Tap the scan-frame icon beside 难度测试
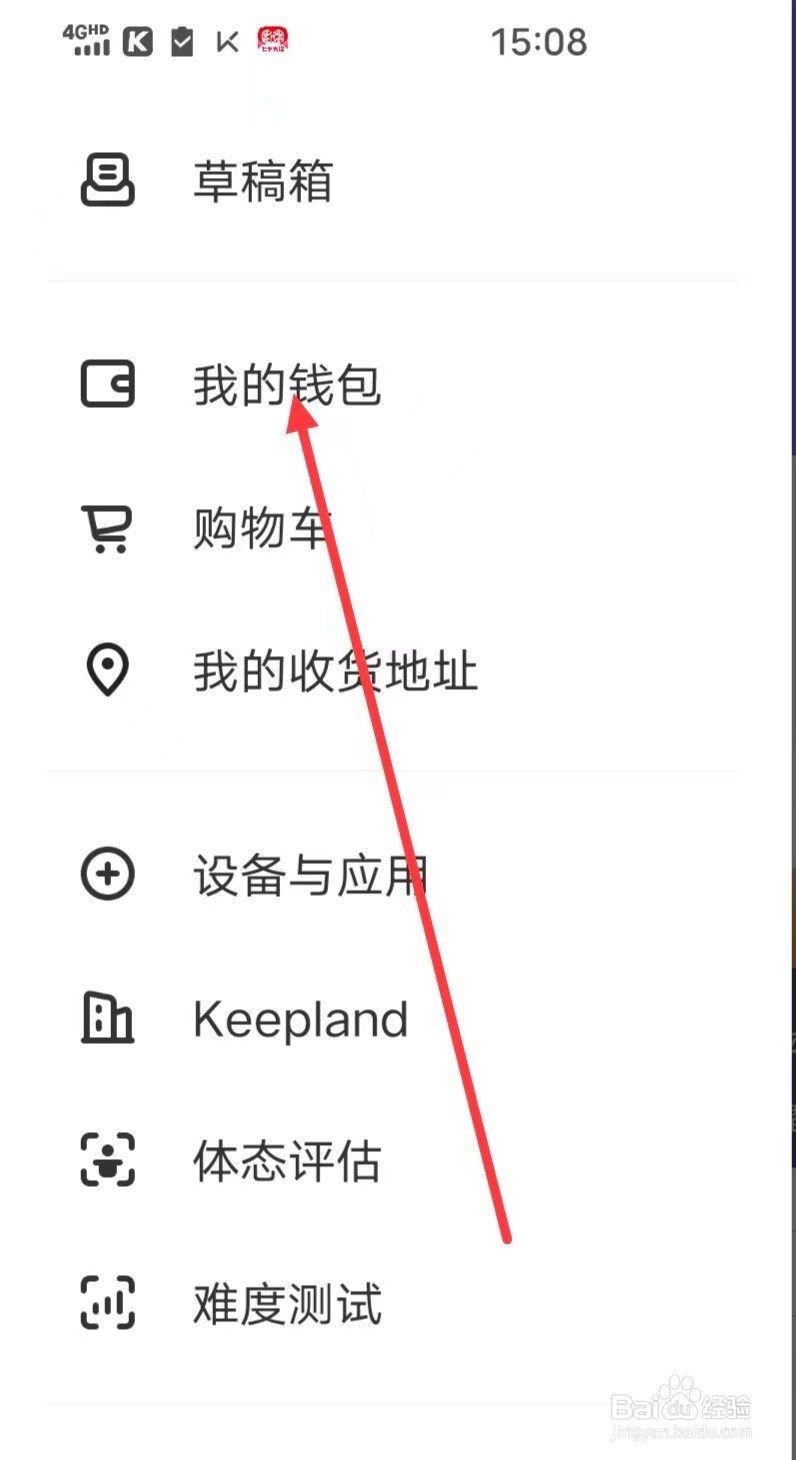Screen dimensions: 796x1460 [107, 1303]
